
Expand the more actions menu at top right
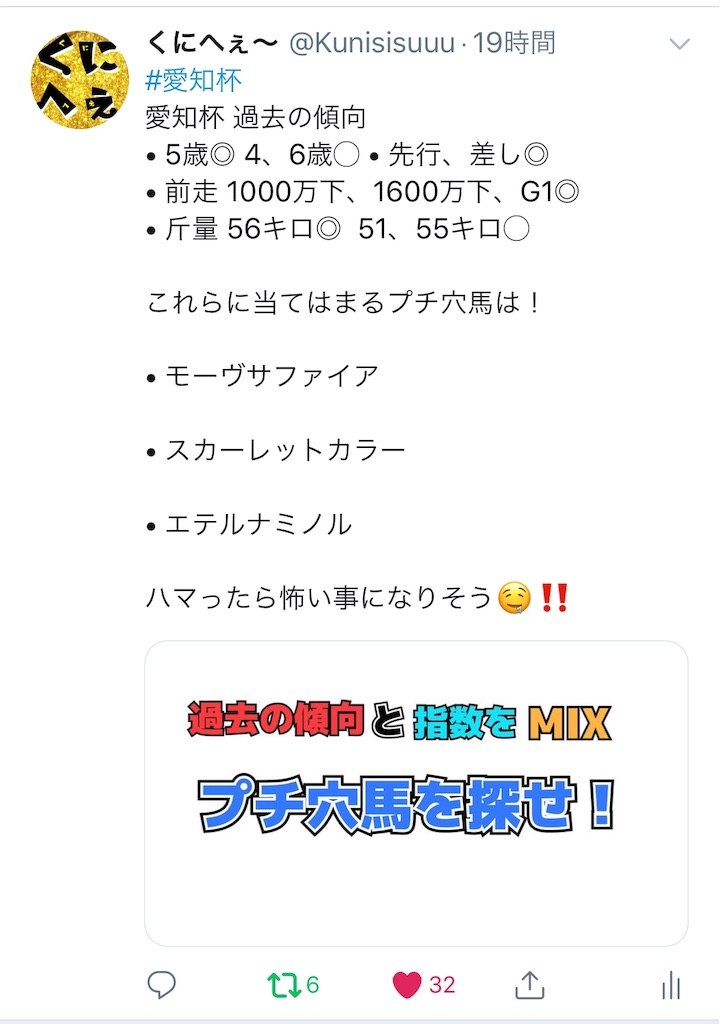pyautogui.click(x=678, y=44)
